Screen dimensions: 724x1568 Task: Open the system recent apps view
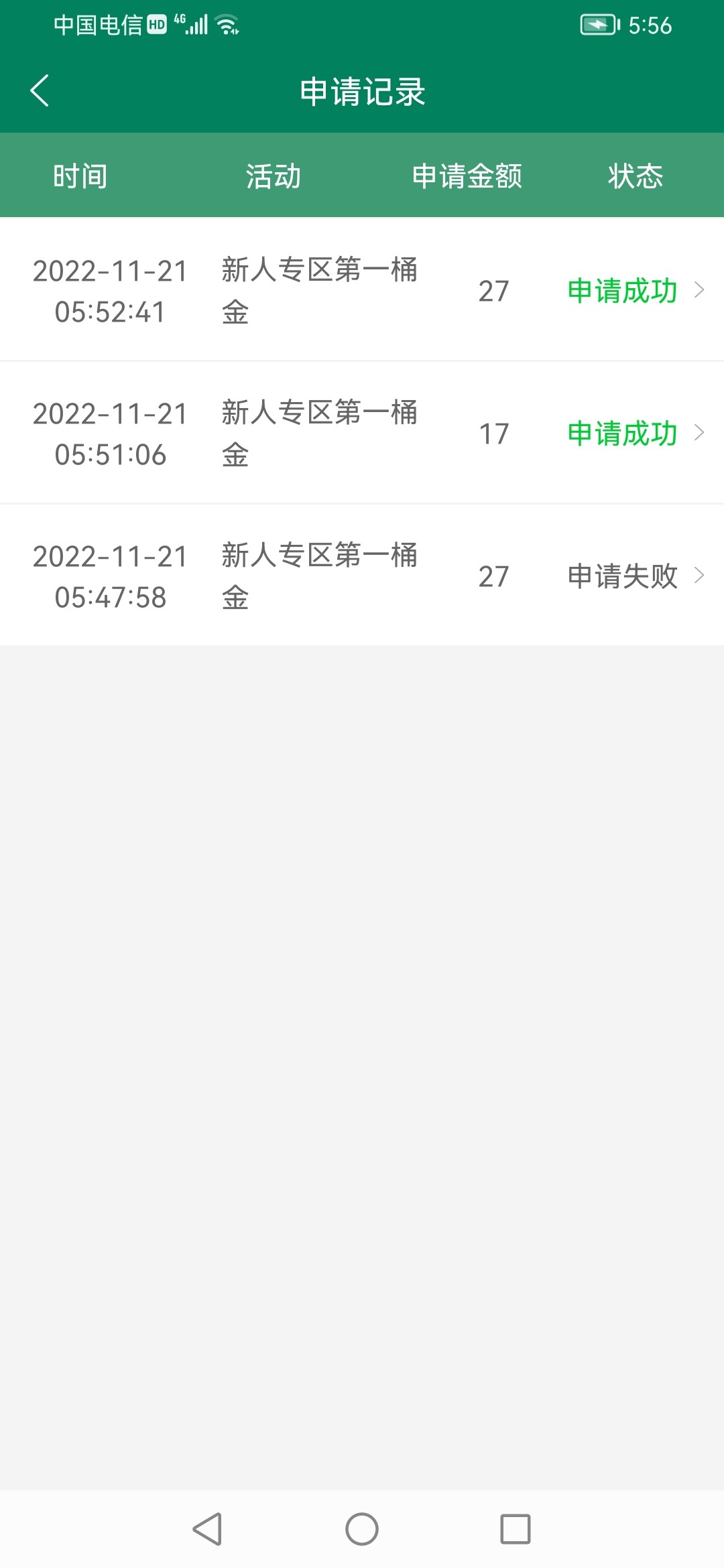click(515, 1529)
